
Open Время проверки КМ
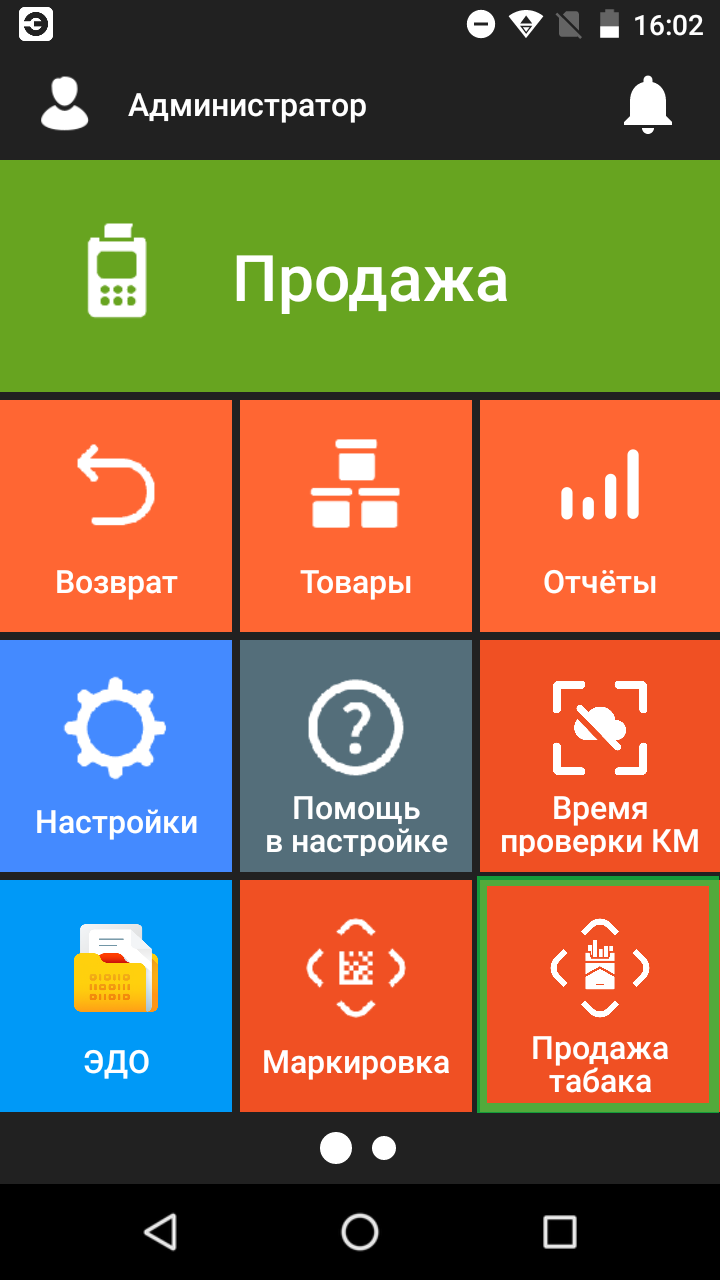point(599,756)
